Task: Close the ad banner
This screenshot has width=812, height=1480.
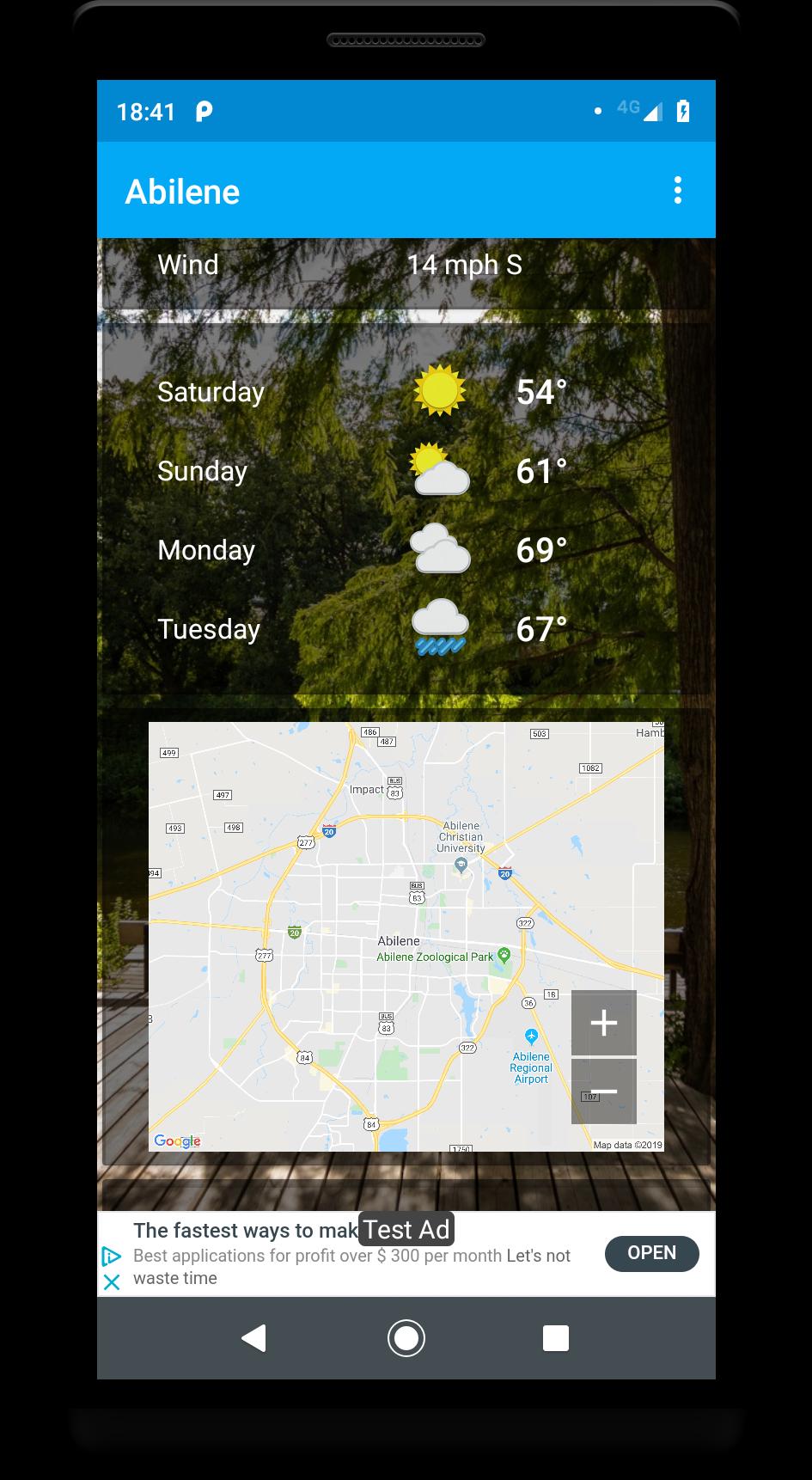Action: [112, 1282]
